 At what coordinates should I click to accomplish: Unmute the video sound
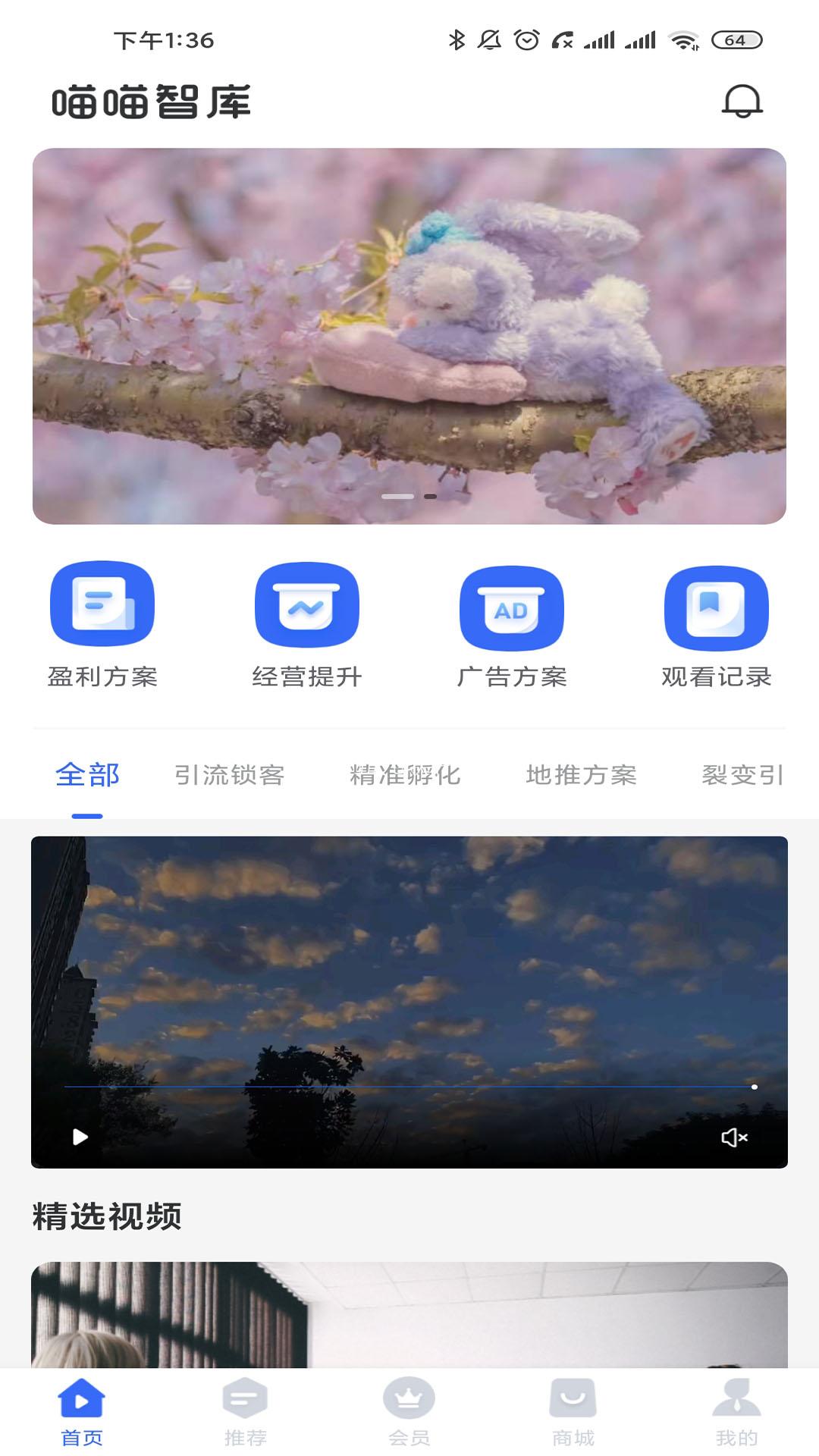(x=734, y=1137)
